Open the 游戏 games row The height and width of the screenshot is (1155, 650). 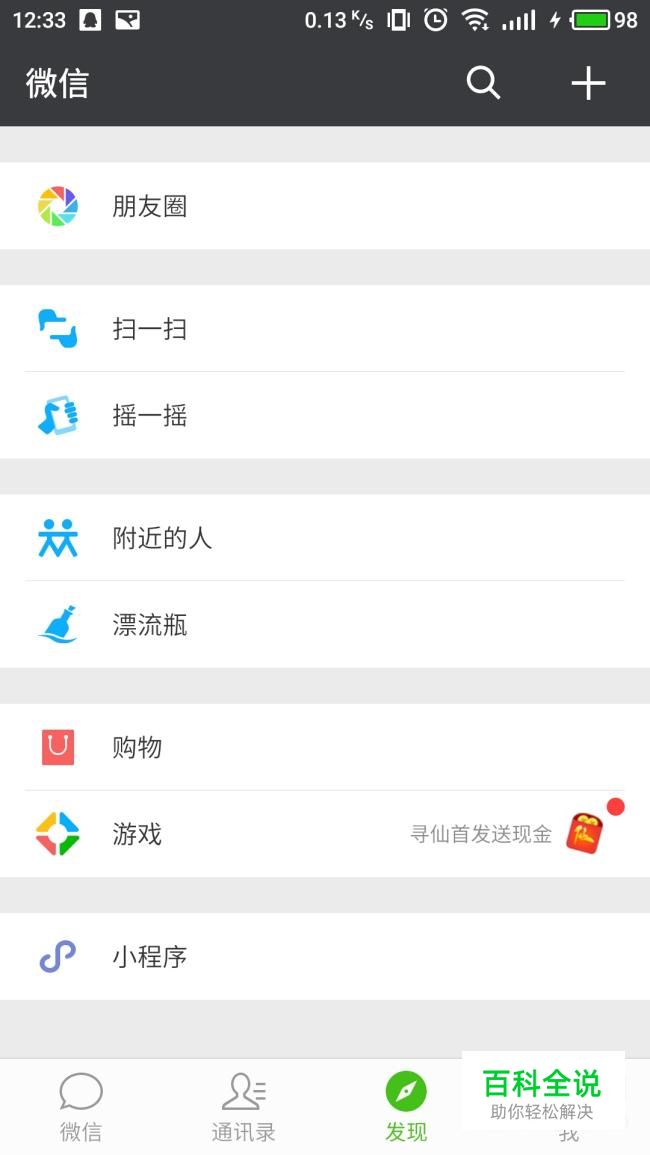tap(137, 834)
